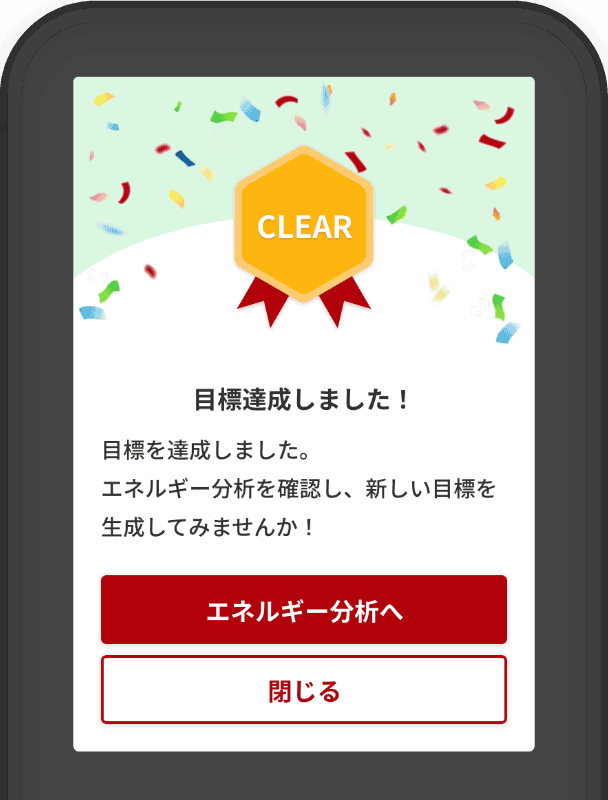Dismiss the dialog with 閉じる
This screenshot has width=608, height=800.
click(x=304, y=690)
